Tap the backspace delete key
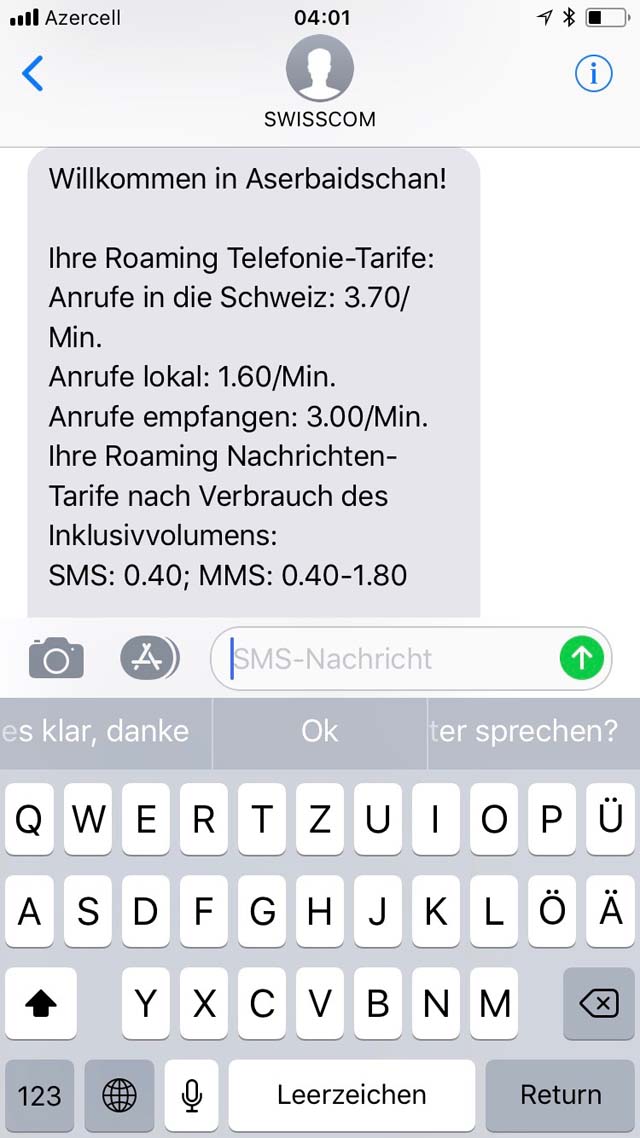640x1138 pixels. pos(599,1004)
